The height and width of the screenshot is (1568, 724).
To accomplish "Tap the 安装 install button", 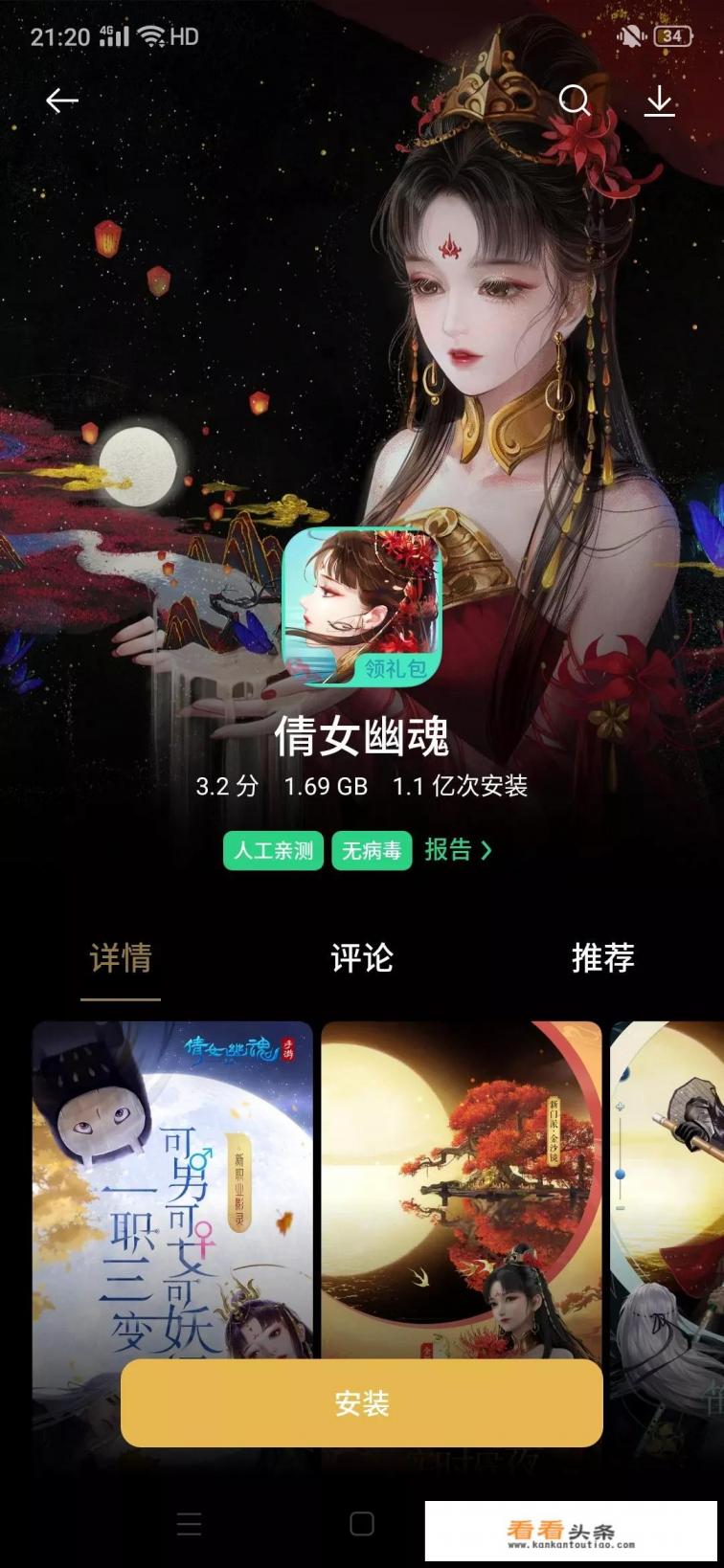I will pyautogui.click(x=362, y=1403).
